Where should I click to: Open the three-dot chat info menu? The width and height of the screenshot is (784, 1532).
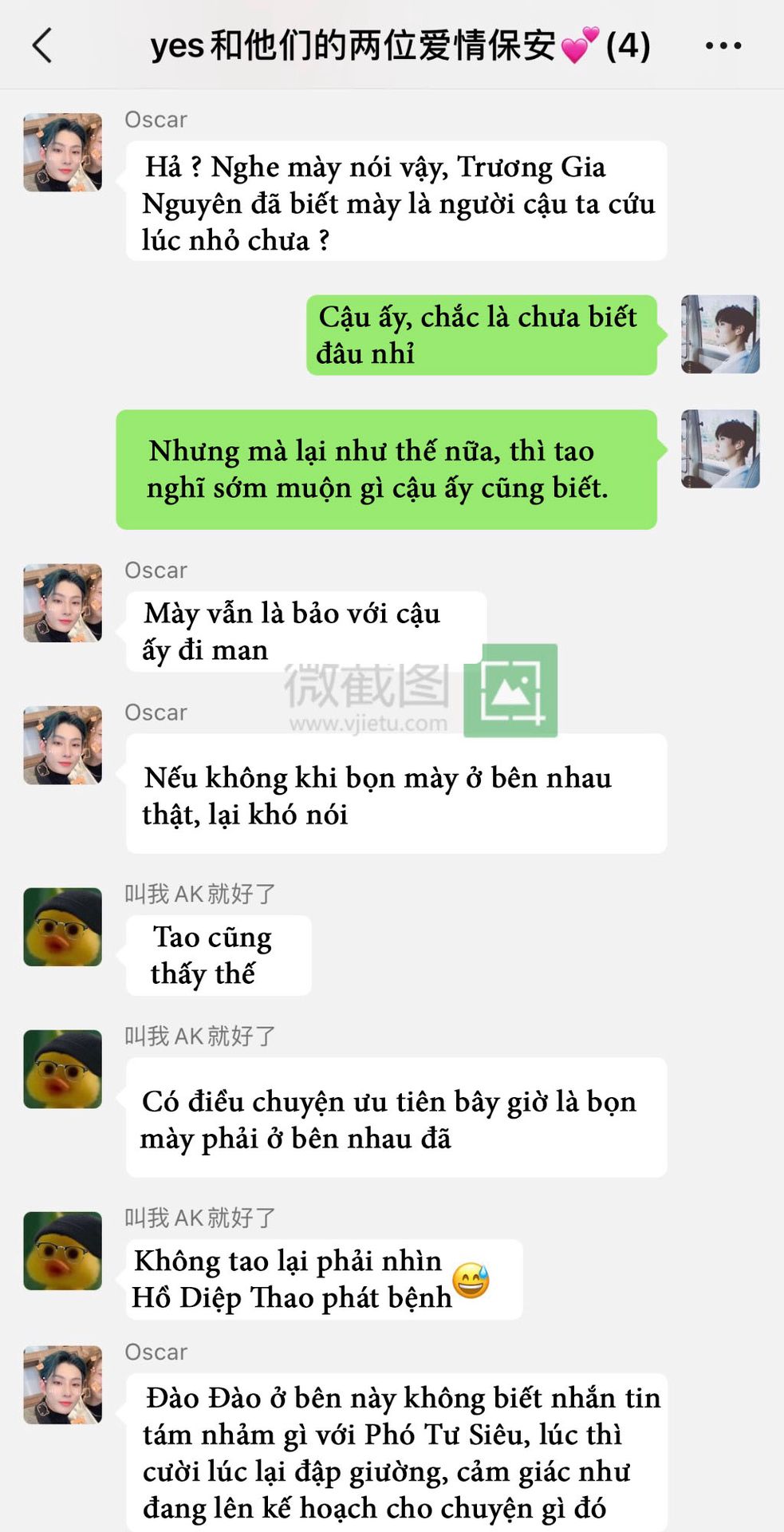coord(723,45)
